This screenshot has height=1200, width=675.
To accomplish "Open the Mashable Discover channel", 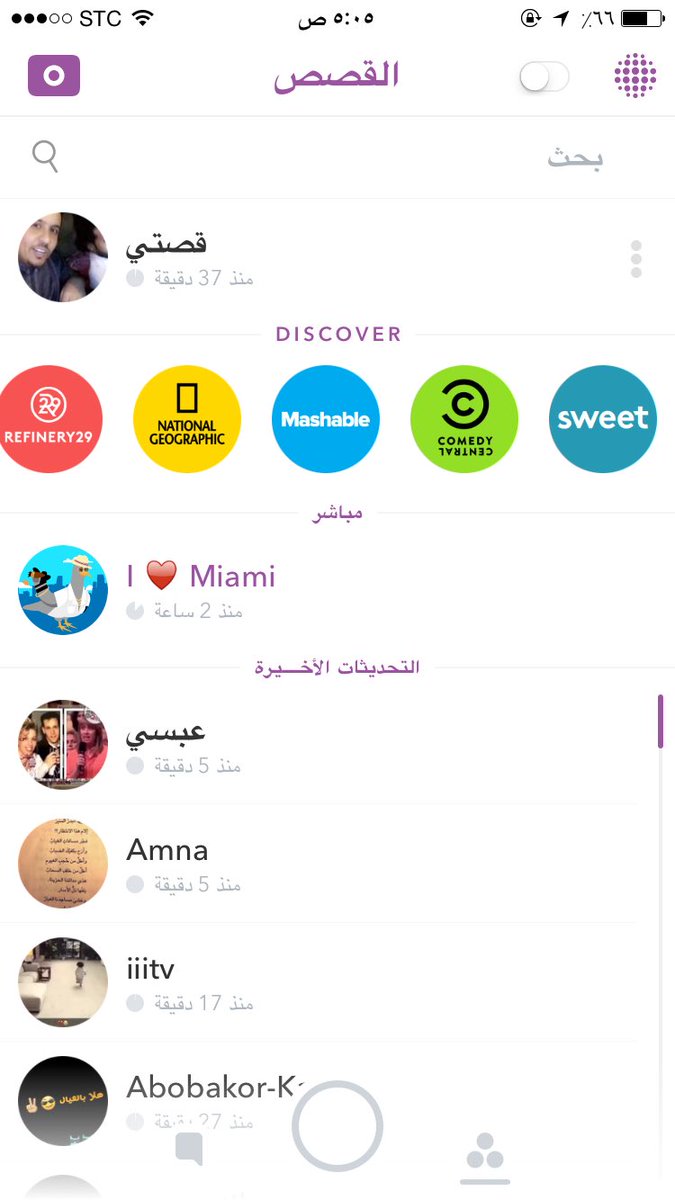I will click(326, 419).
